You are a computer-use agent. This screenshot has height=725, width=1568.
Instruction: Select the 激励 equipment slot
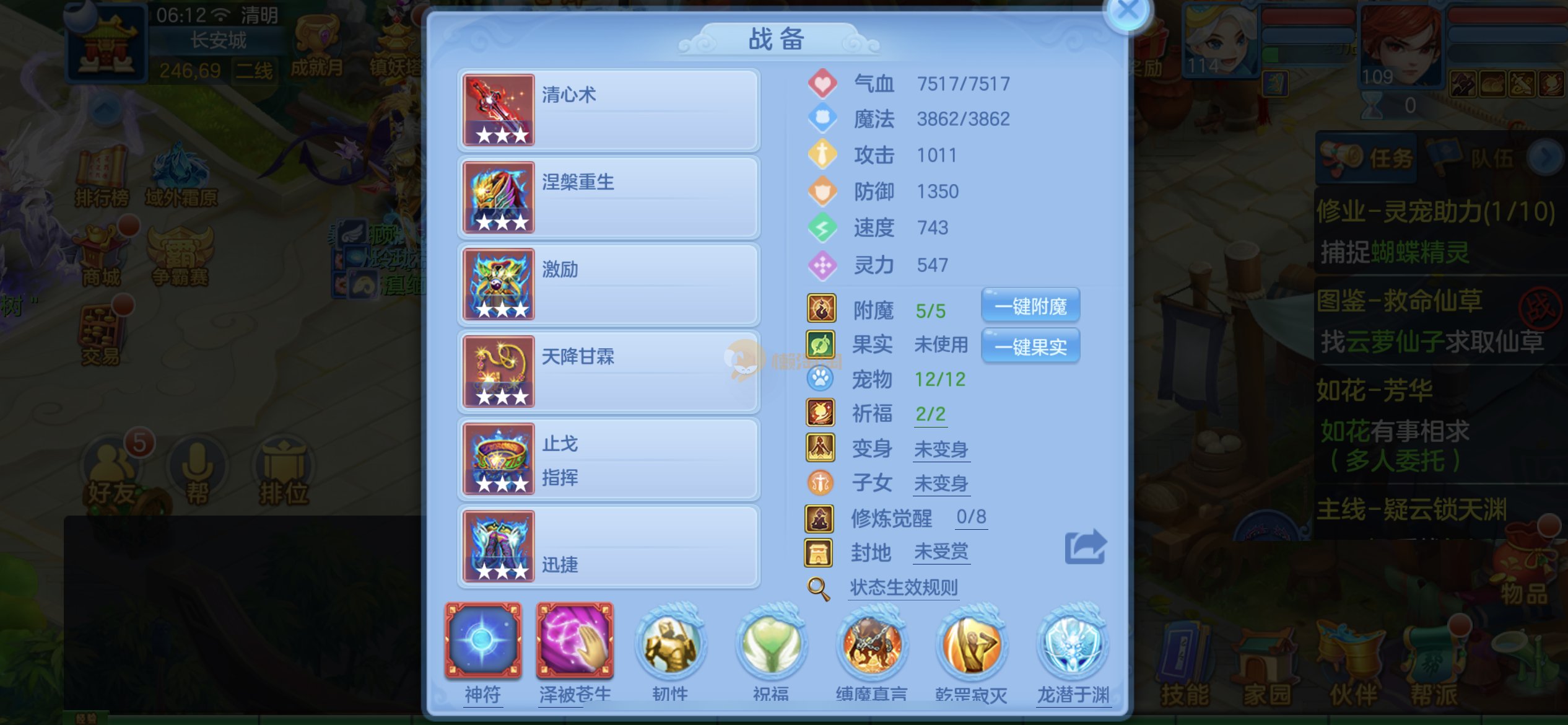(609, 284)
